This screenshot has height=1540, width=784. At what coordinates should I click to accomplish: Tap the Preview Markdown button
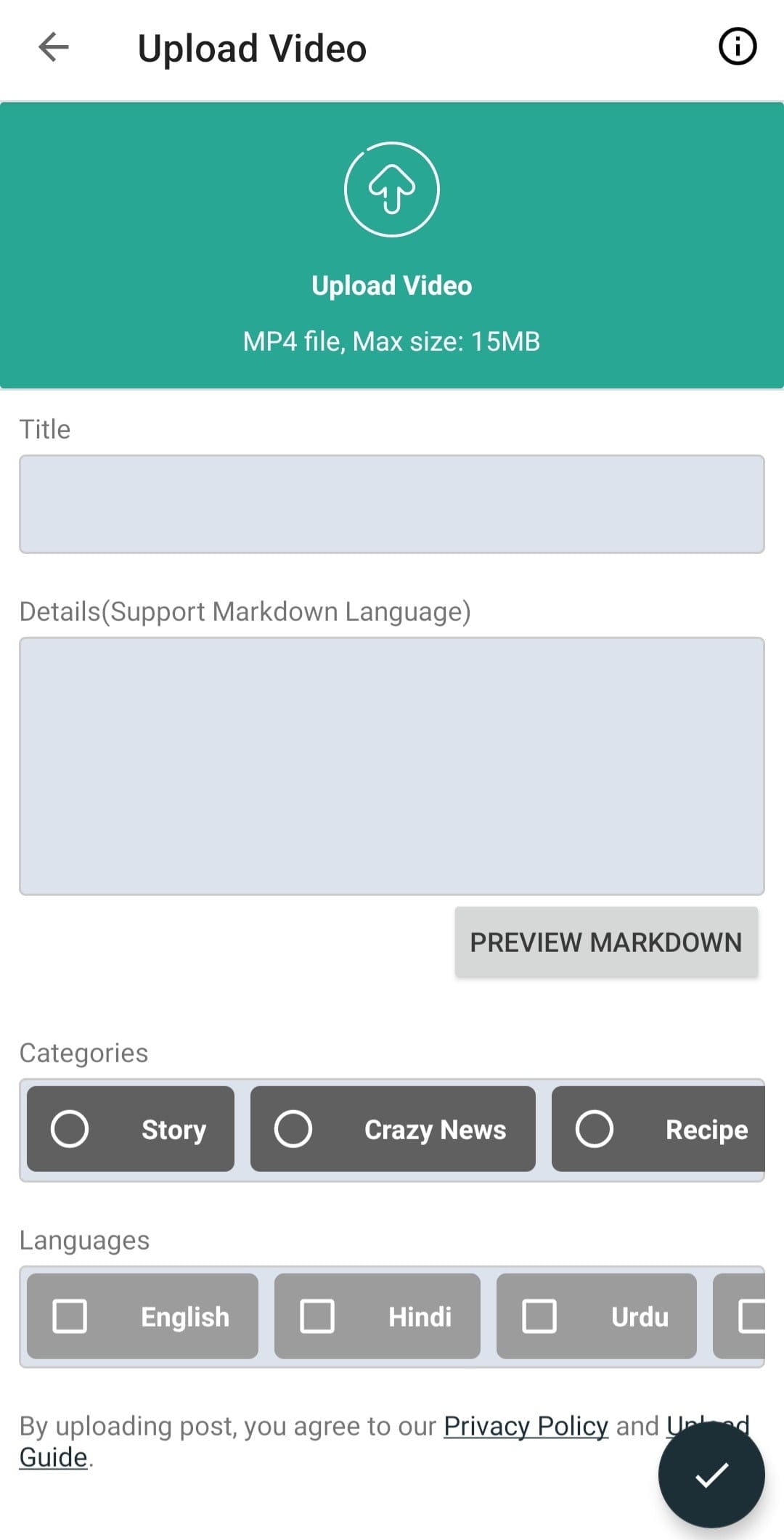tap(606, 942)
